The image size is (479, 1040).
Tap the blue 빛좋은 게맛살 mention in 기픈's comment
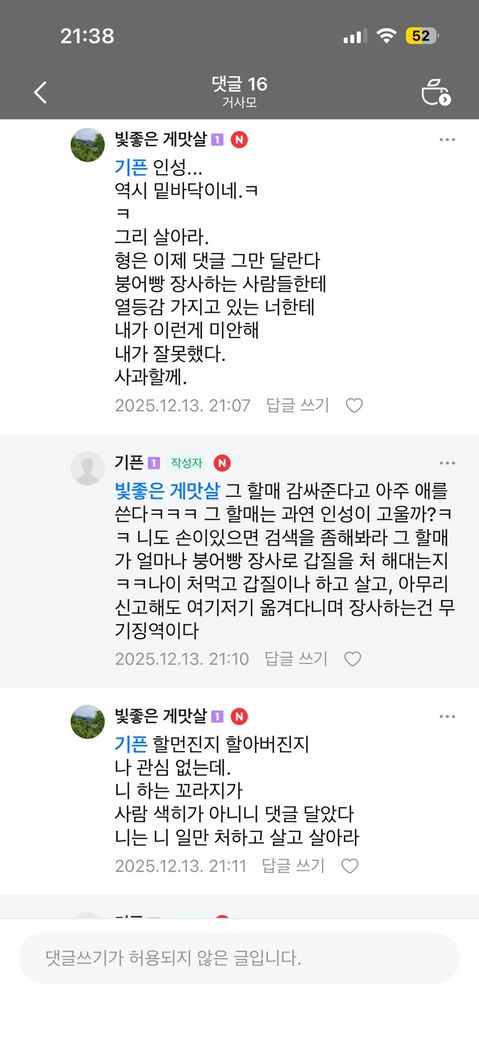[167, 491]
